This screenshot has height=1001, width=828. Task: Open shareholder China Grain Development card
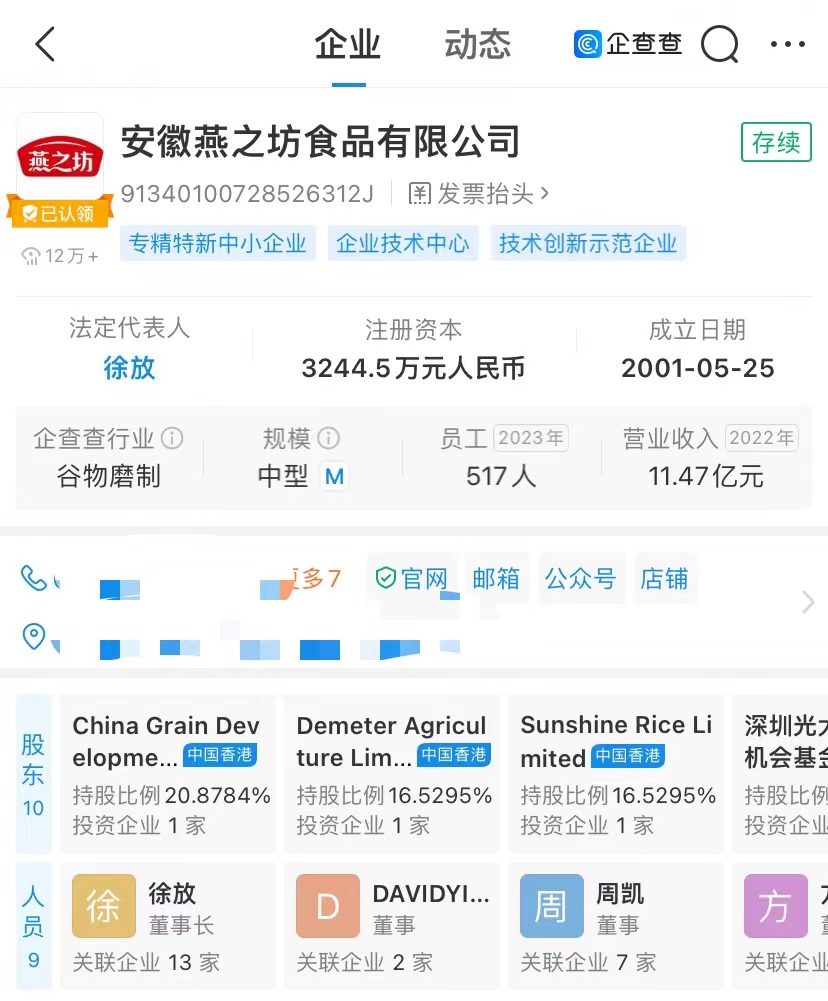tap(168, 774)
